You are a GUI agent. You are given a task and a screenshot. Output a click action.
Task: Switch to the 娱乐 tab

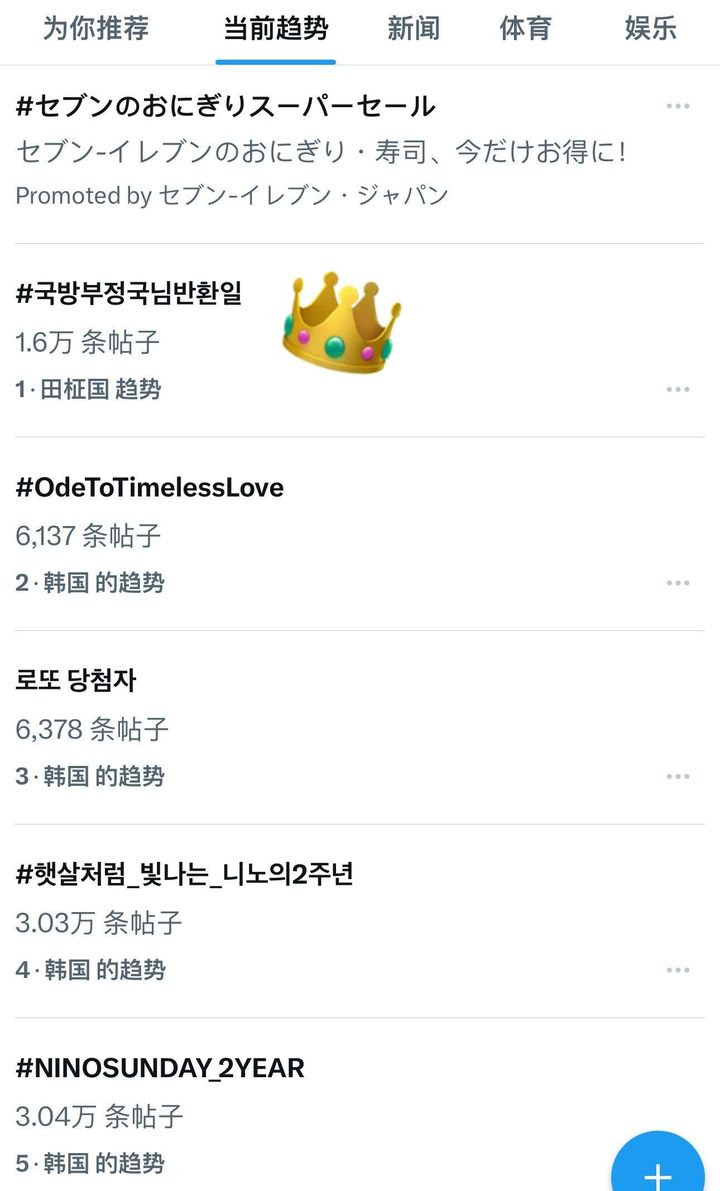pos(651,29)
